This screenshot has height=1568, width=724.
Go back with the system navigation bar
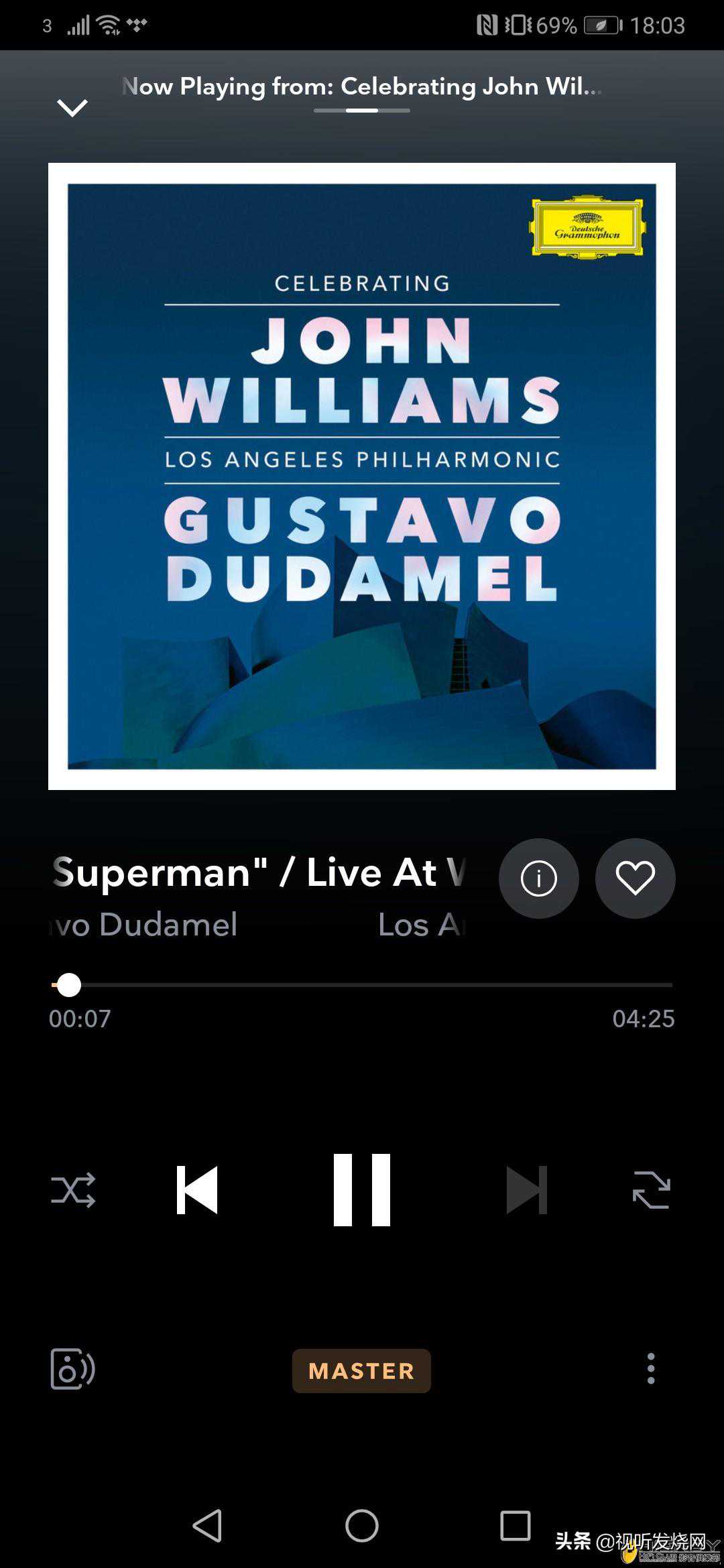pyautogui.click(x=207, y=1526)
